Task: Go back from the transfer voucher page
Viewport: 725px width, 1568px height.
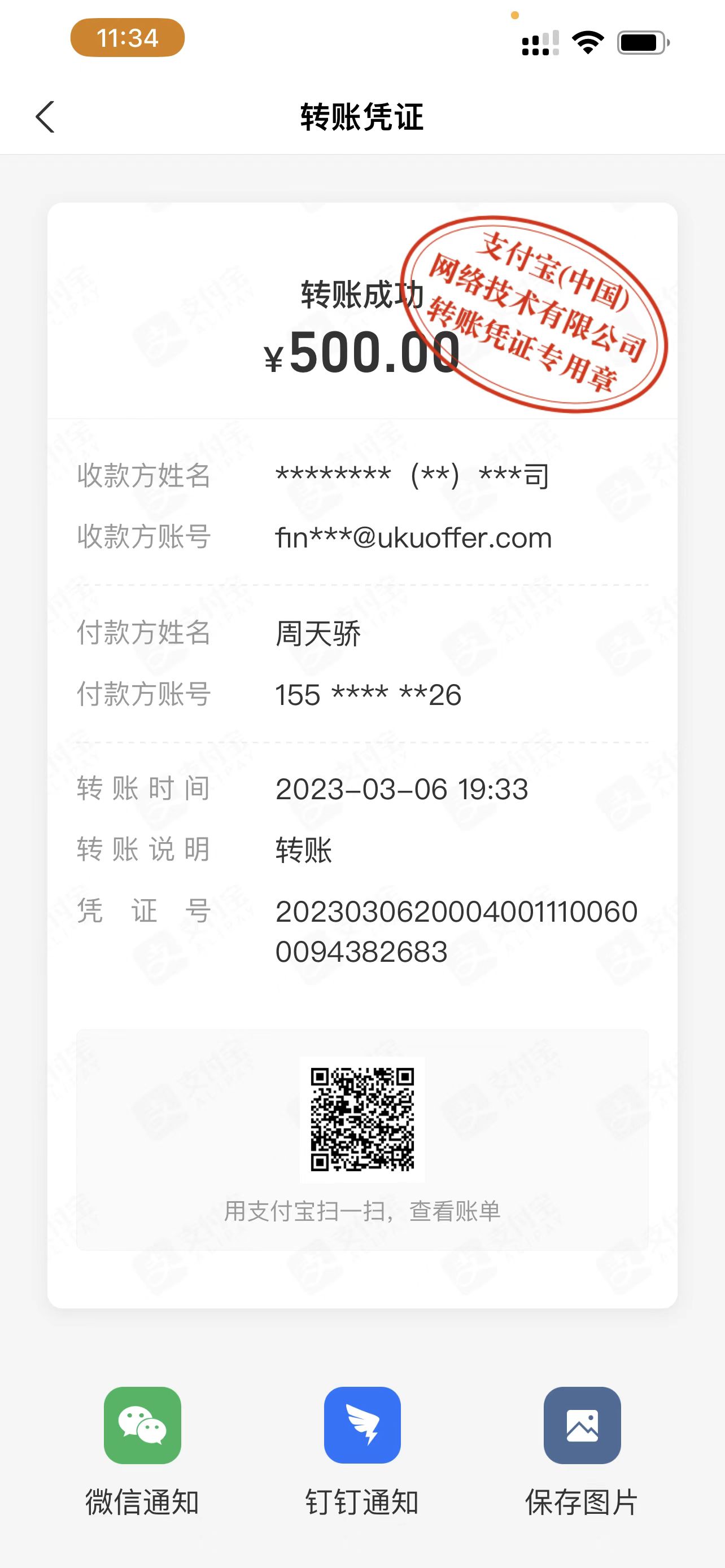Action: tap(45, 117)
